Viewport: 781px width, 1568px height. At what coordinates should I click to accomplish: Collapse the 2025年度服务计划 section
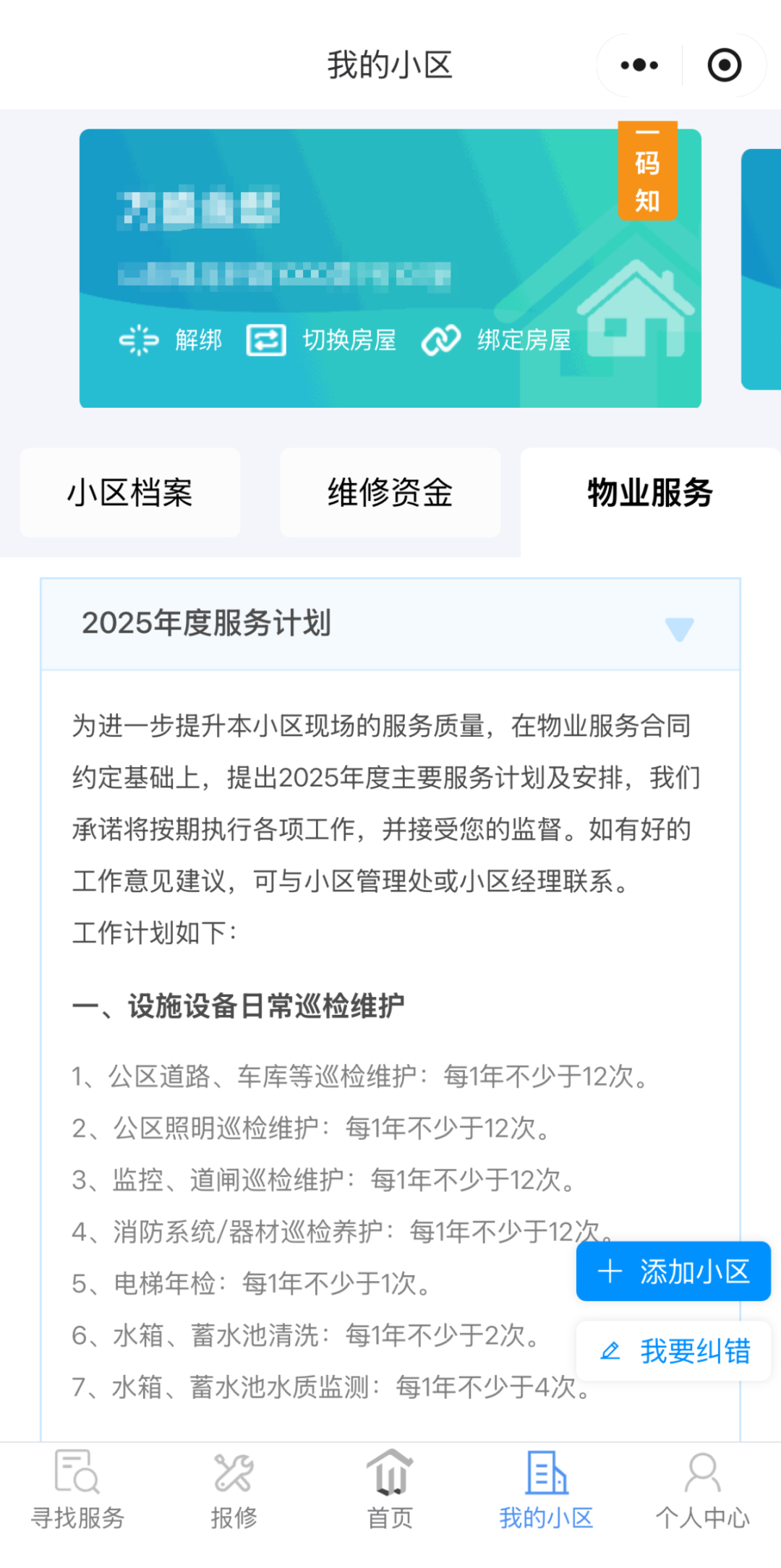[x=679, y=627]
